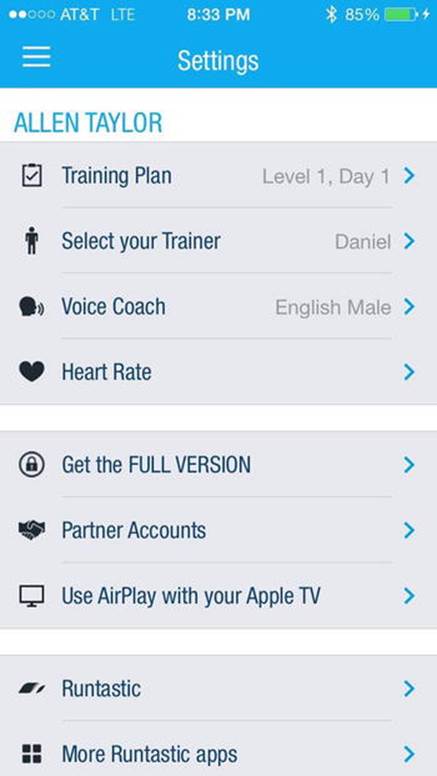
Task: View More Runtastic apps
Action: [x=218, y=753]
